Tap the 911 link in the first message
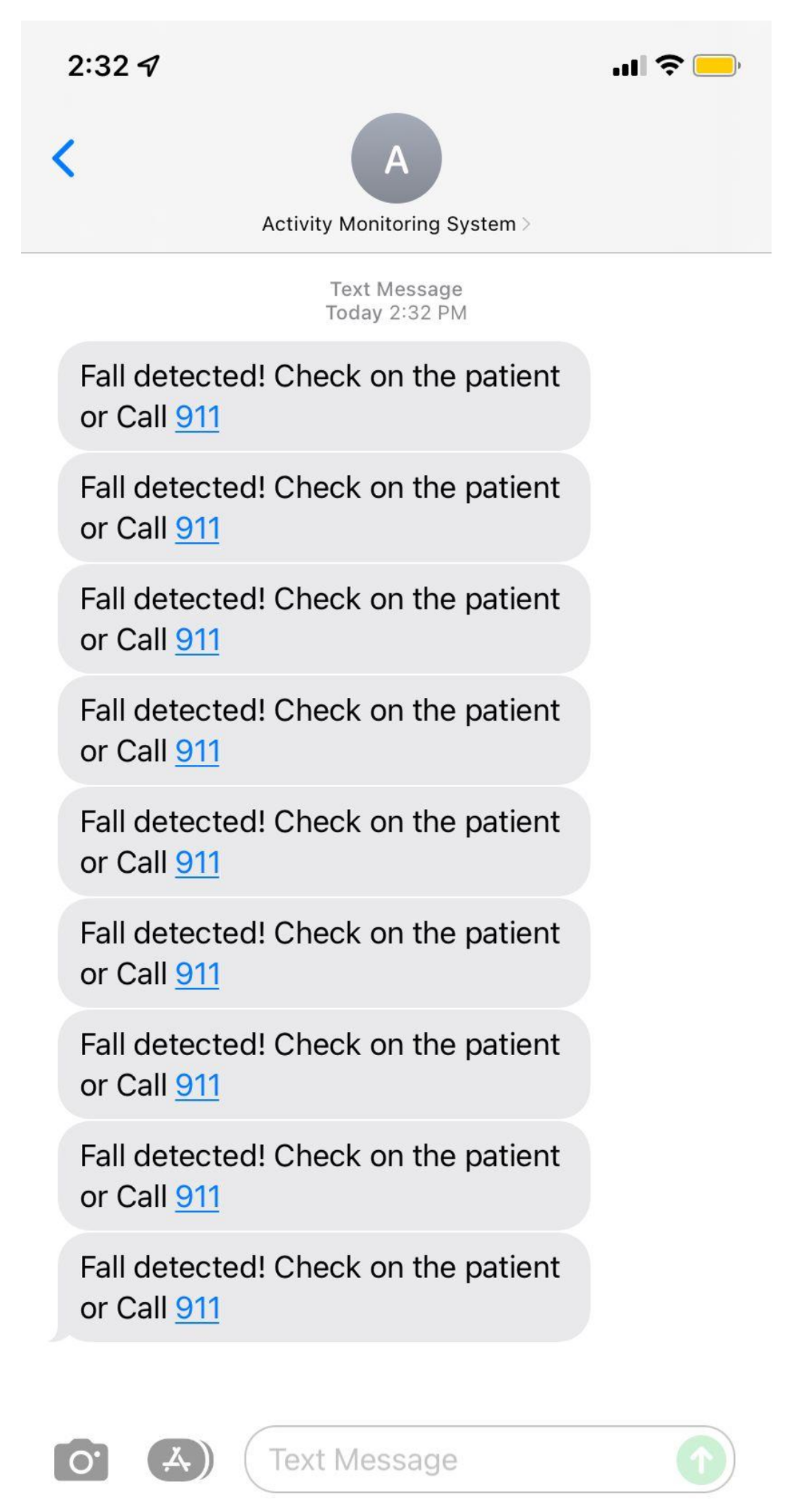The image size is (797, 1512). pyautogui.click(x=197, y=417)
